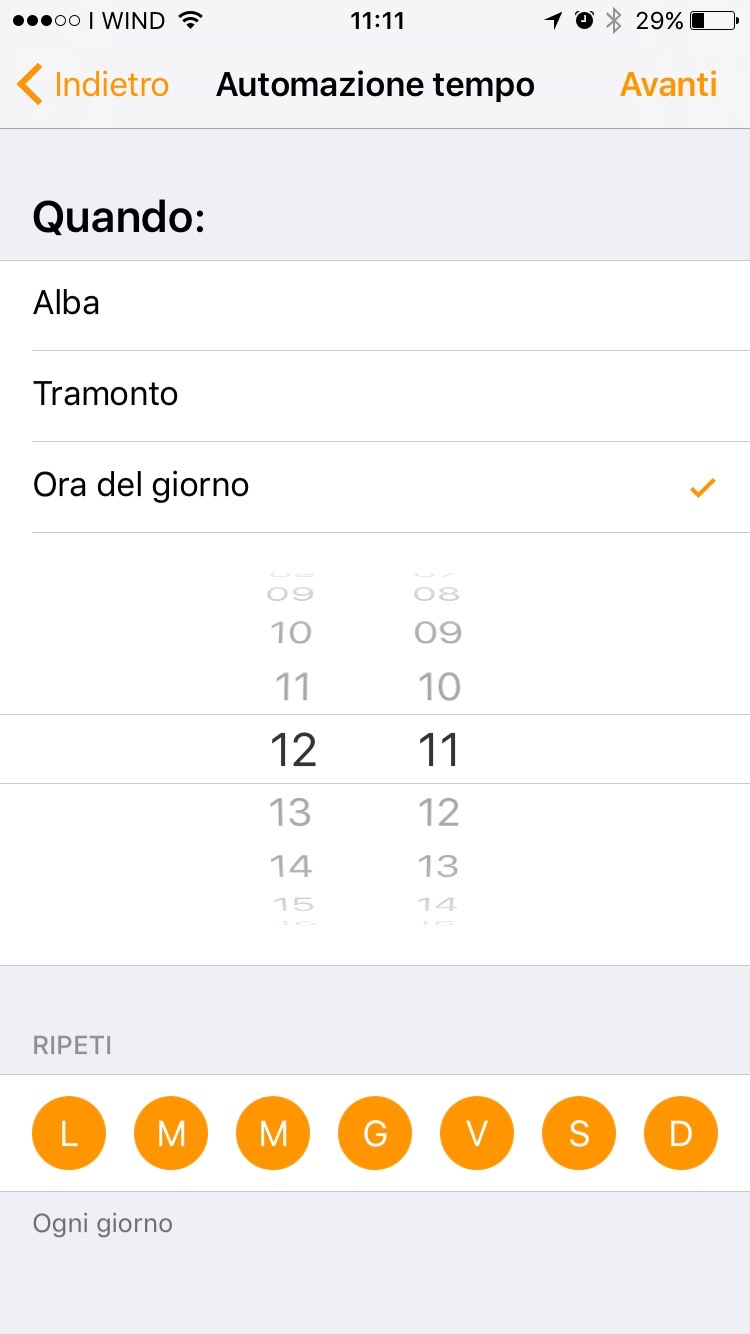Select Ora del giorno option
Screen dimensions: 750x1334
click(x=375, y=486)
